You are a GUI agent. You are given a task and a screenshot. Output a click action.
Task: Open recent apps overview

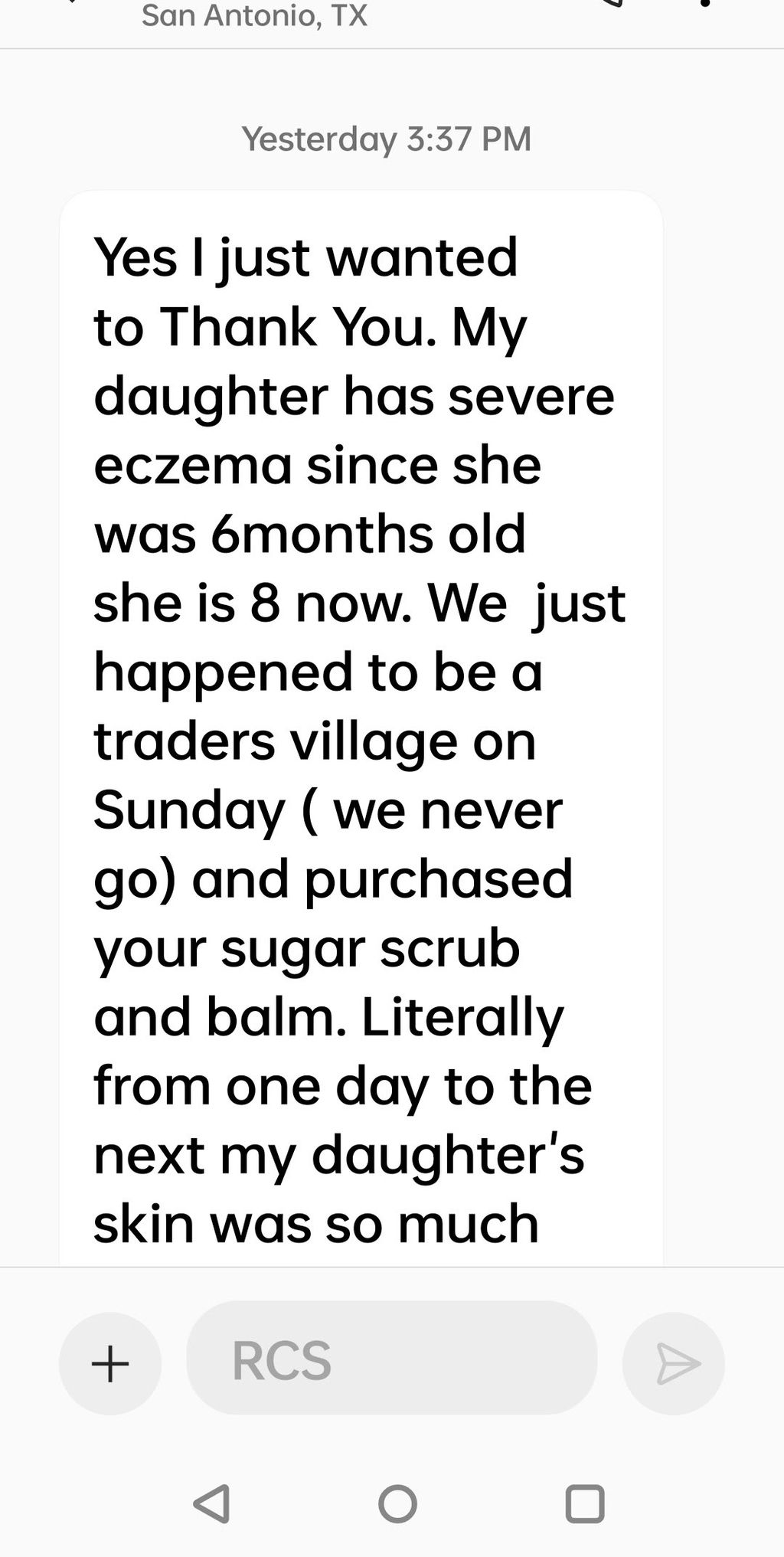pos(584,1503)
